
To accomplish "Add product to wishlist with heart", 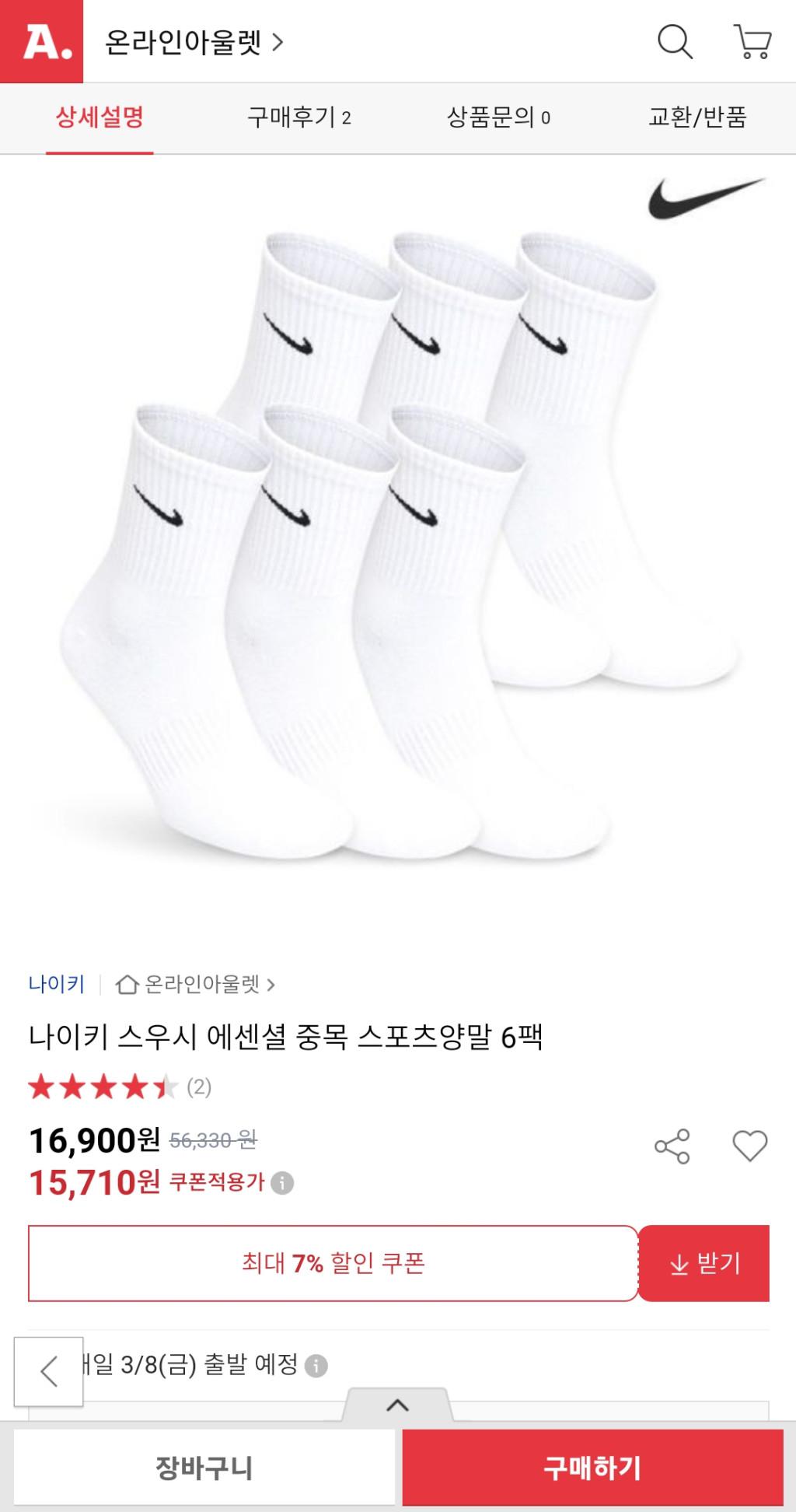I will coord(749,1146).
